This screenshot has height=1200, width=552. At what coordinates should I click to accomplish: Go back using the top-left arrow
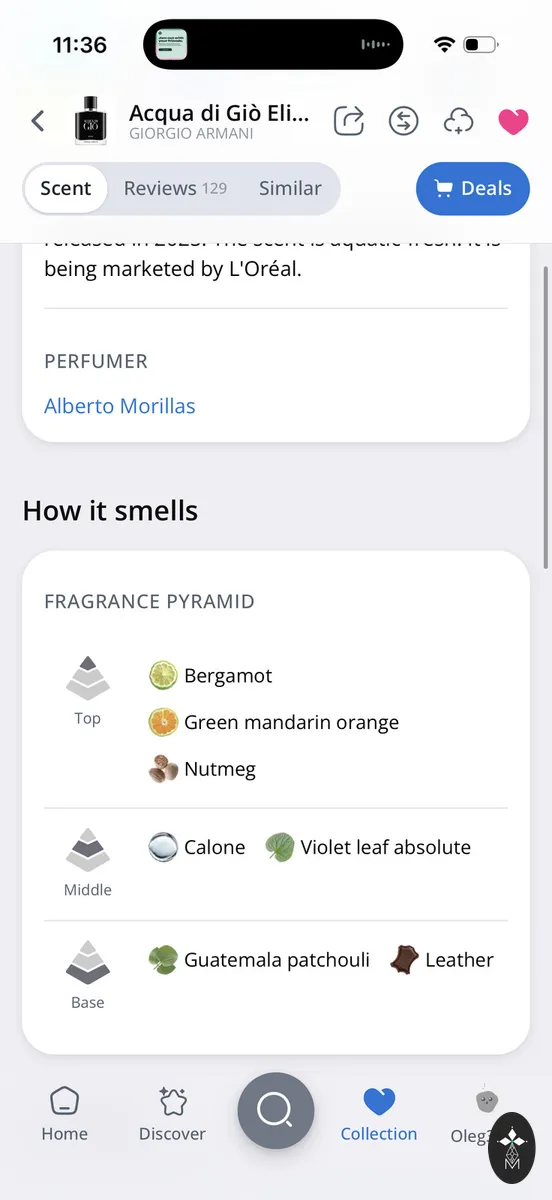click(x=38, y=122)
